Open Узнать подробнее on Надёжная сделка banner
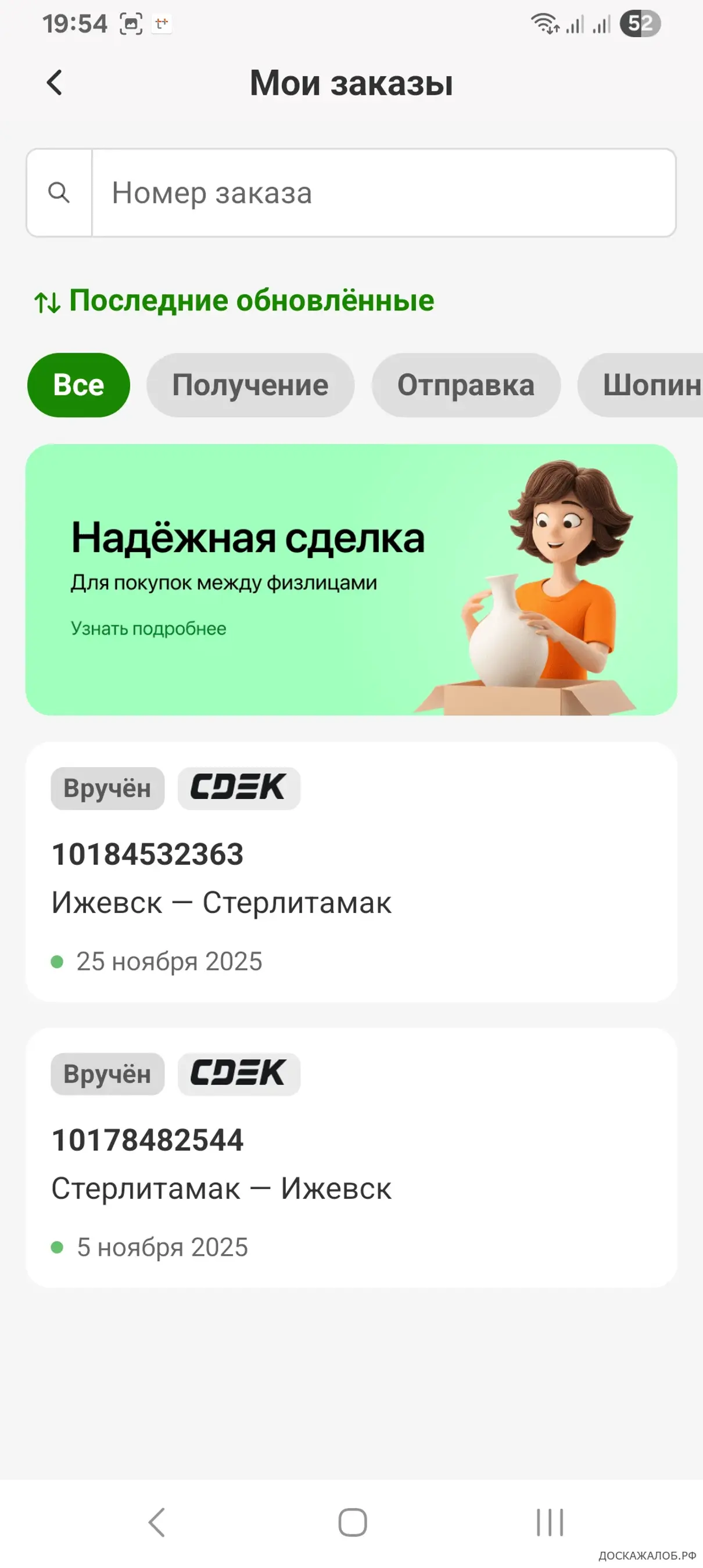The width and height of the screenshot is (703, 1568). click(149, 628)
